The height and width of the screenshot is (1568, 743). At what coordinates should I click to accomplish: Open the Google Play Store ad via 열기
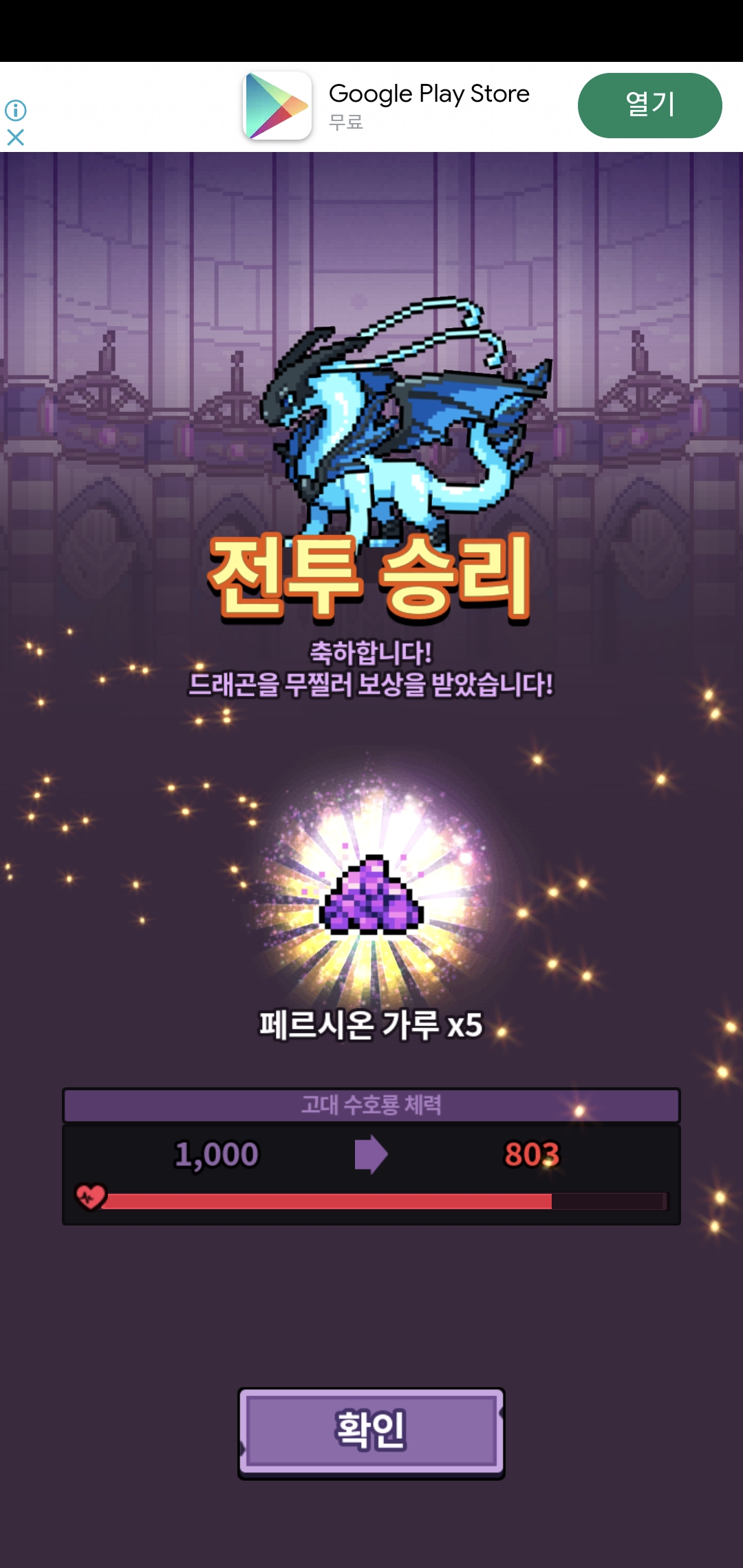click(x=649, y=105)
